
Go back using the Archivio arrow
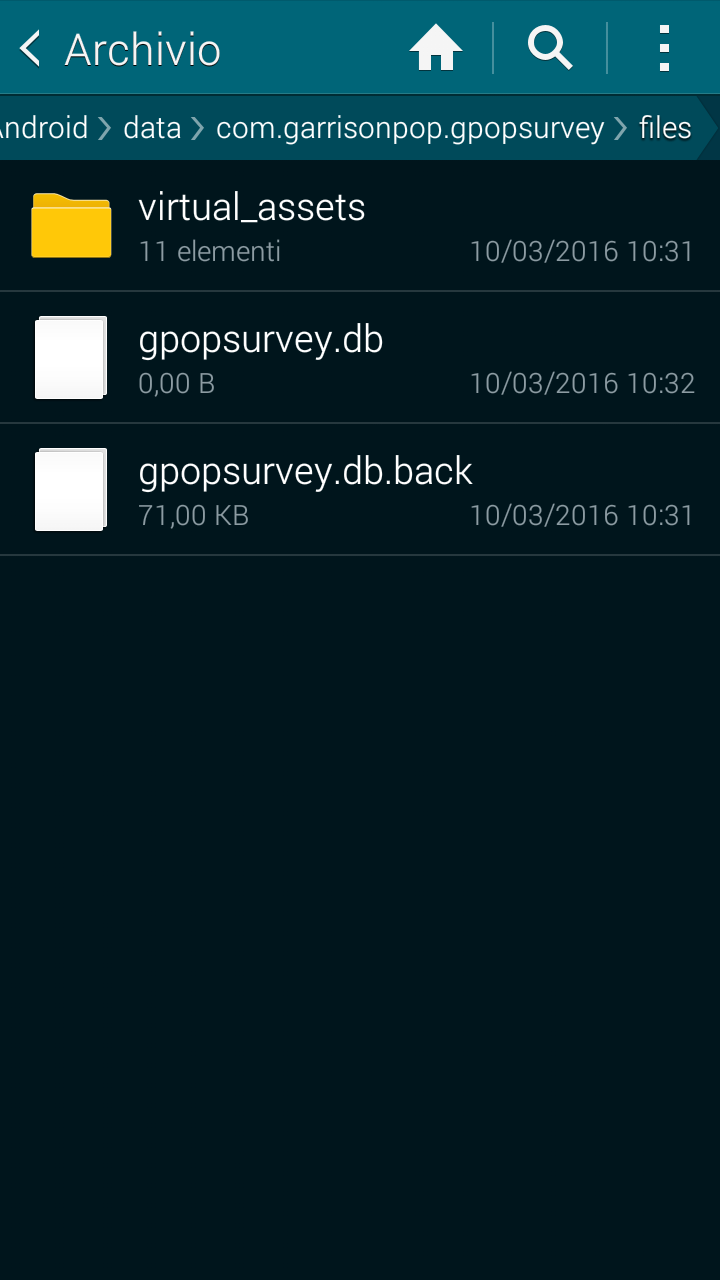pos(32,48)
